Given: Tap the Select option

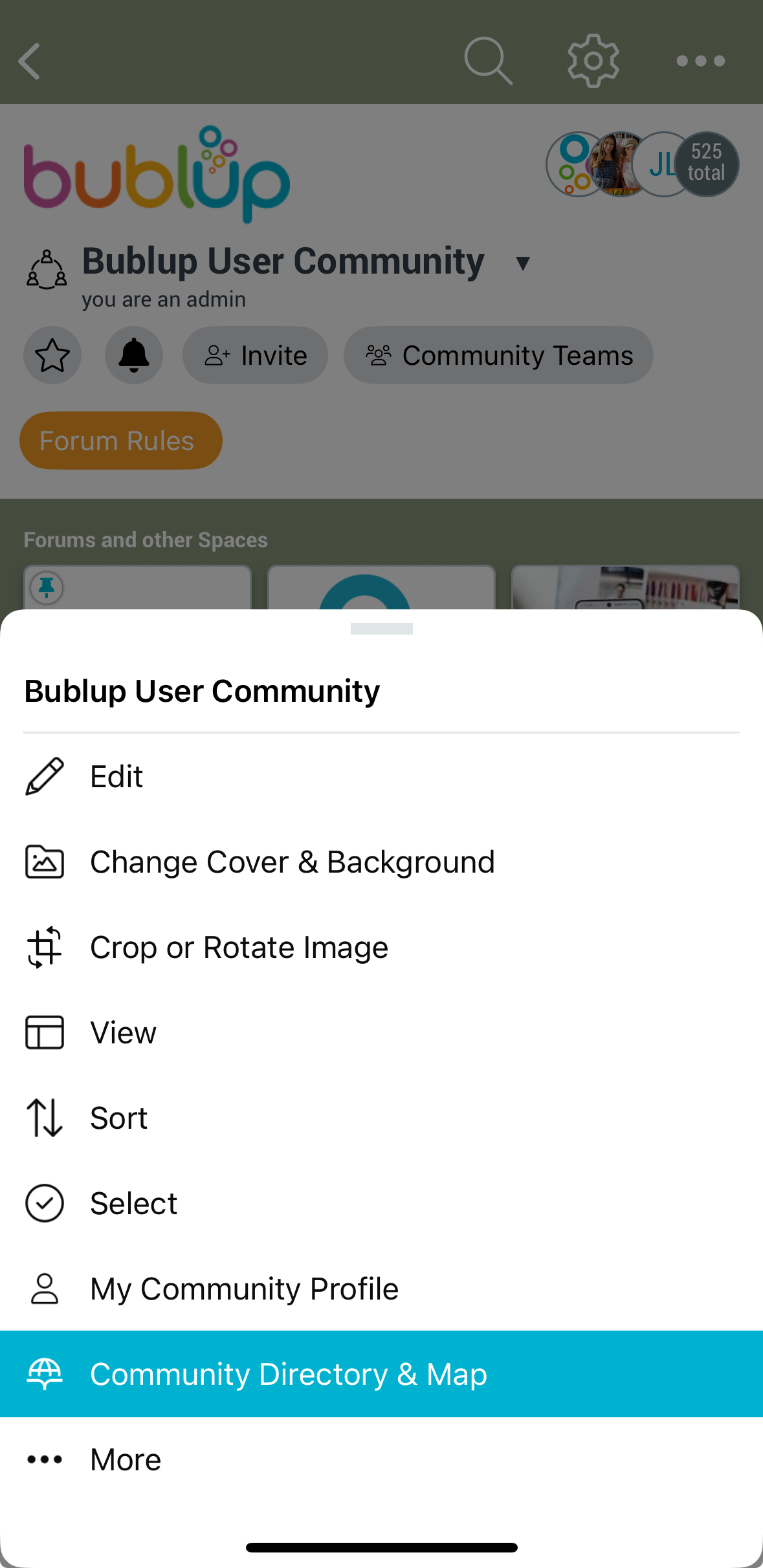Looking at the screenshot, I should click(x=133, y=1203).
